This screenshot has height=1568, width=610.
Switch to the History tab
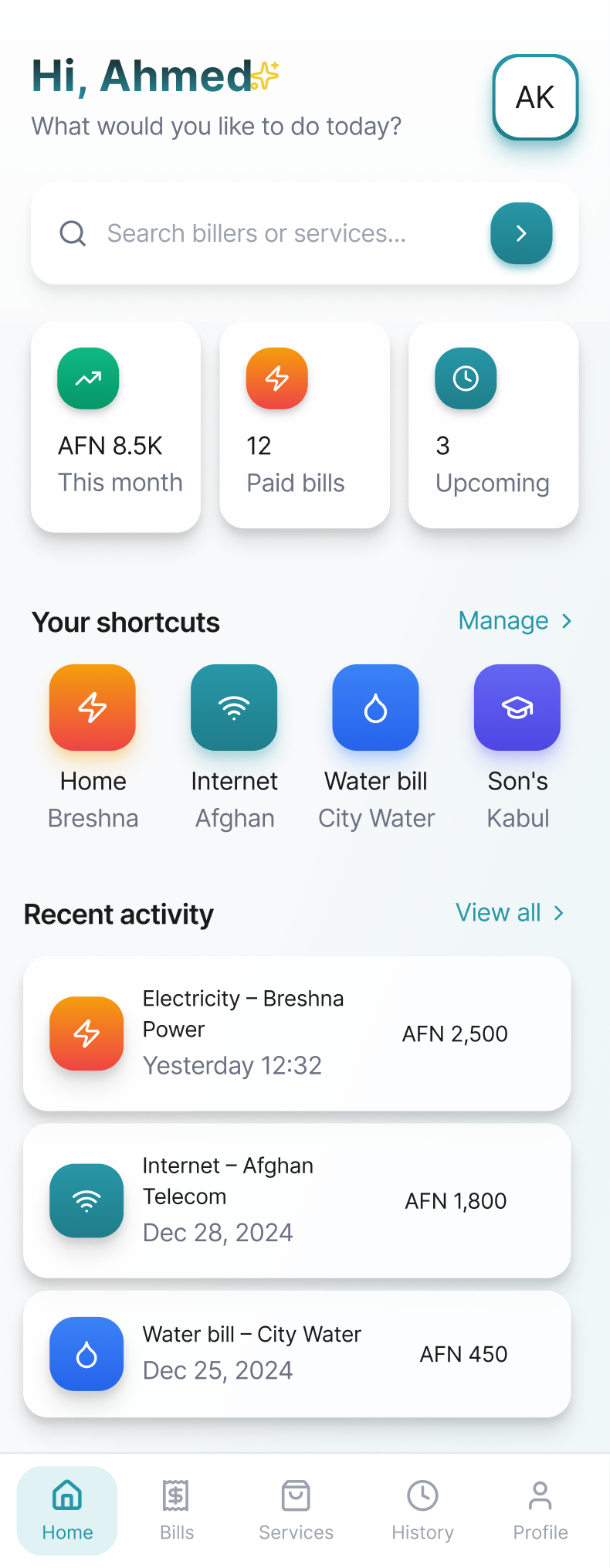tap(422, 1510)
